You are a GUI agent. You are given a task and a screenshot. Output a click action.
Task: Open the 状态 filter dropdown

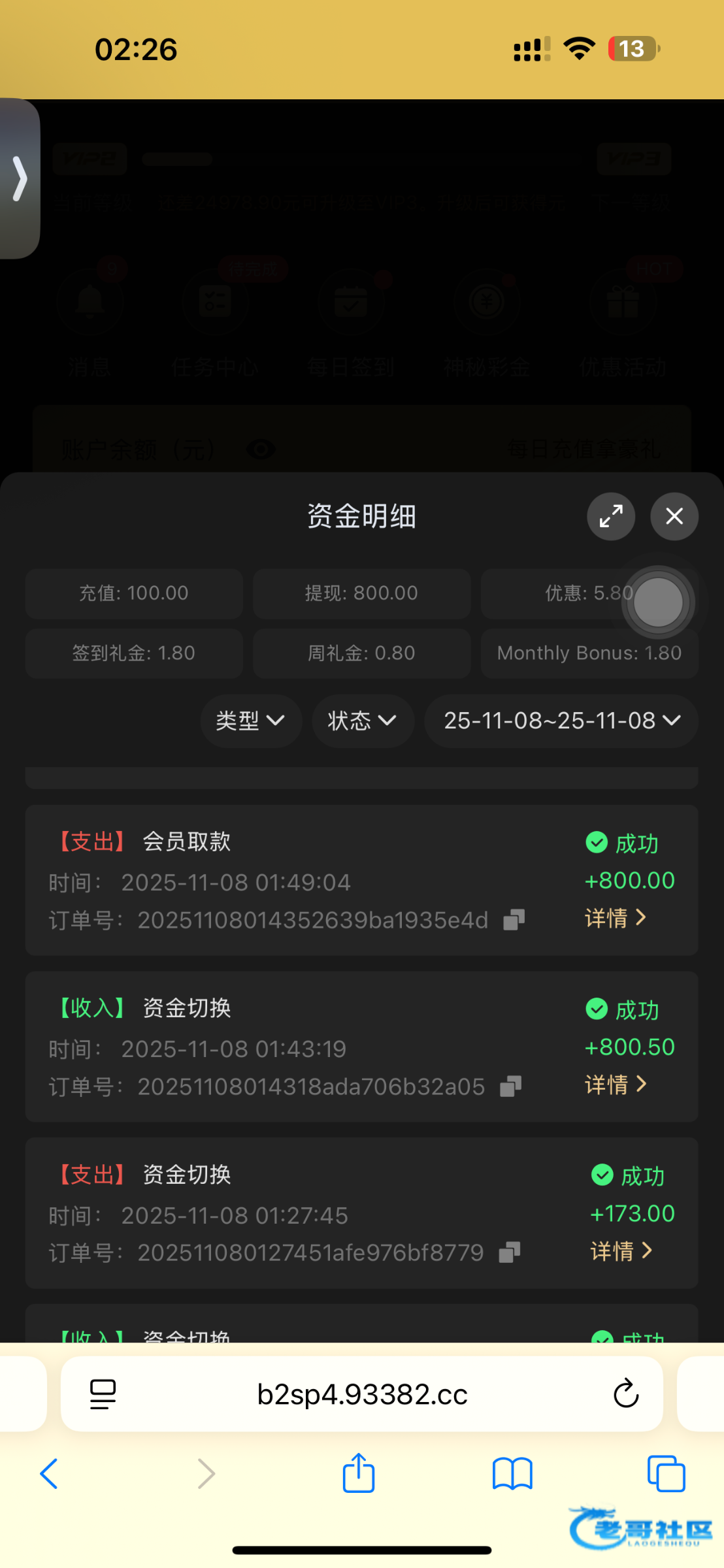tap(362, 721)
